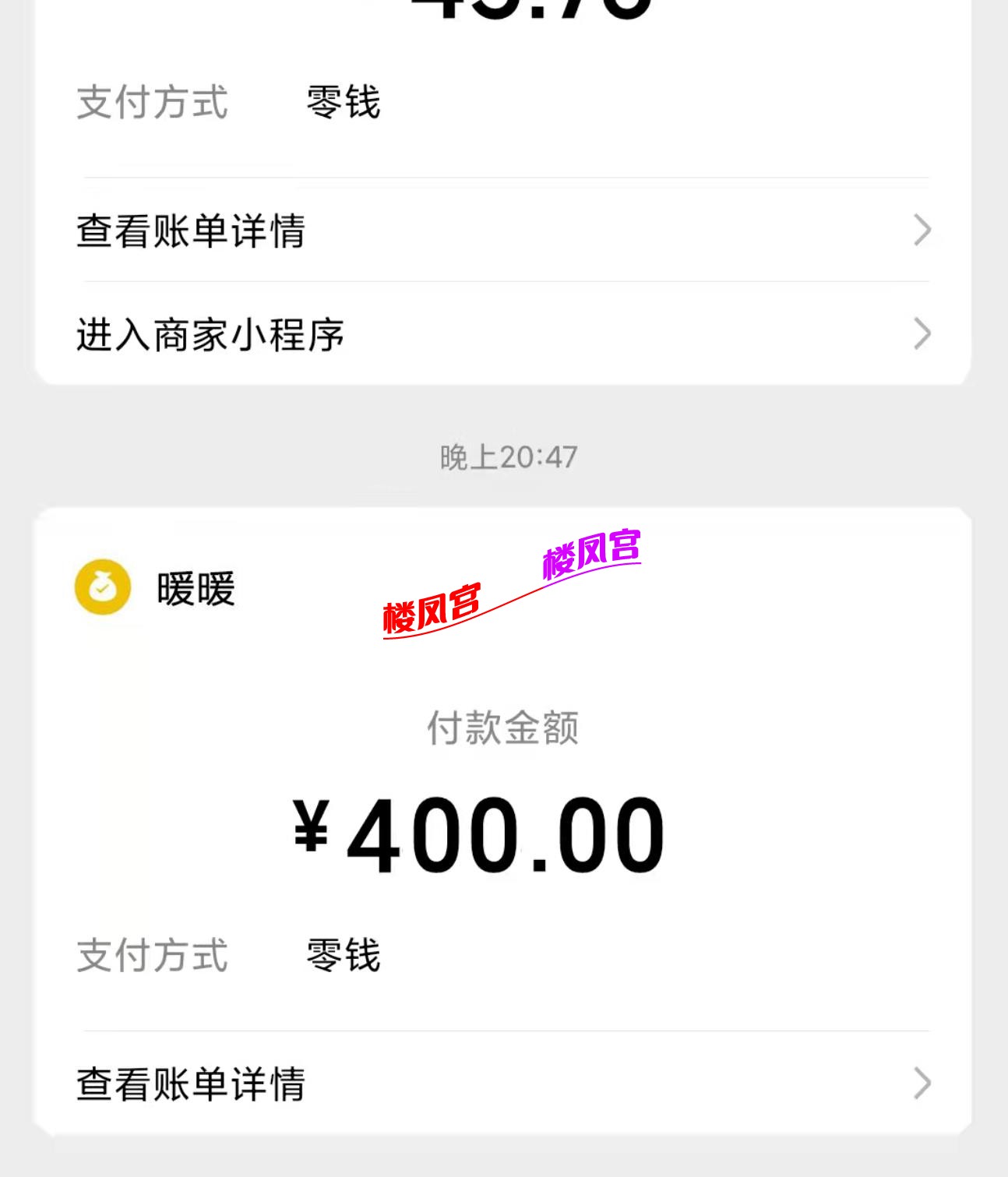Expand the merchant mini-program entry
The height and width of the screenshot is (1177, 1008).
coord(211,334)
